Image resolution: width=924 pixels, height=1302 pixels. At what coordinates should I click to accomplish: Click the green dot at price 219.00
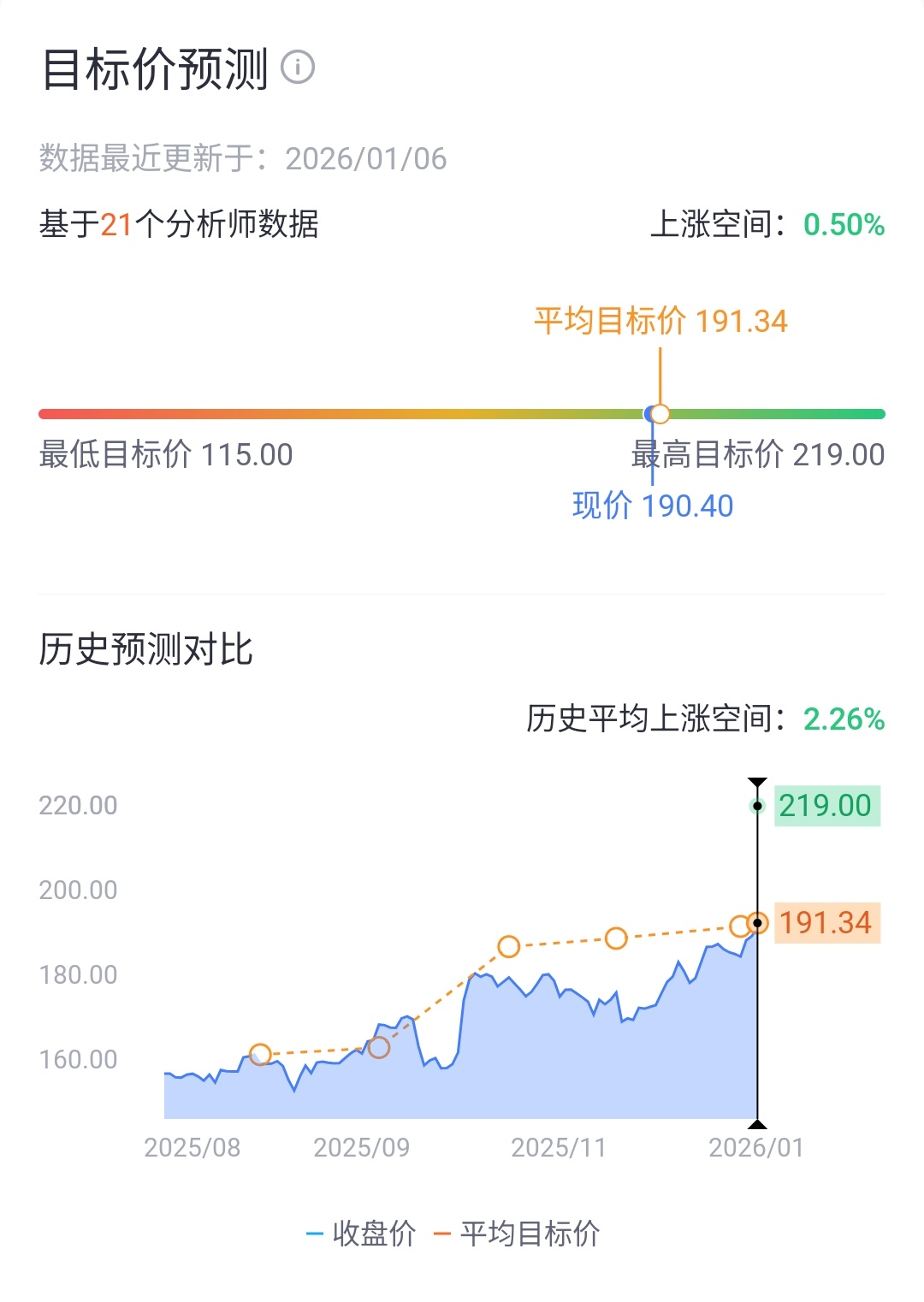pos(756,805)
